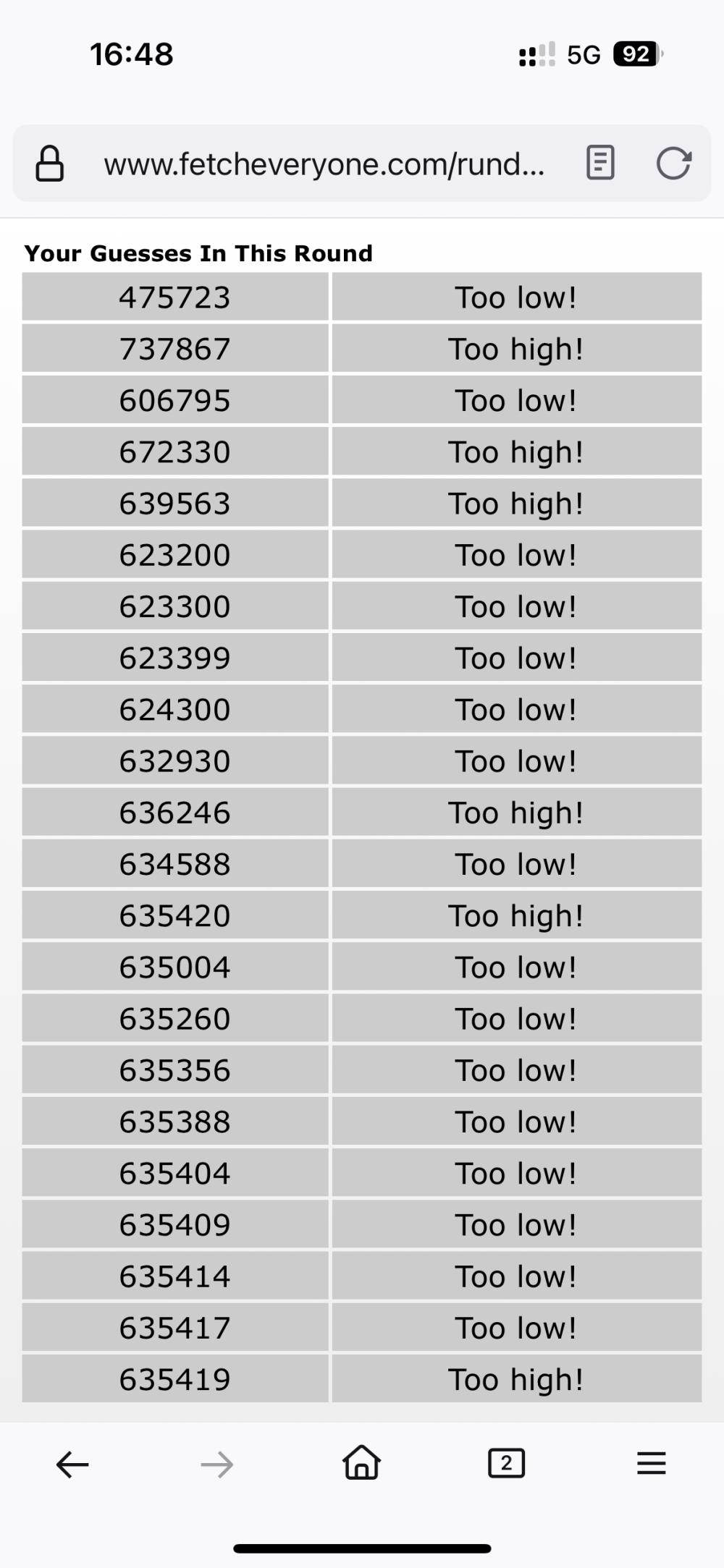This screenshot has width=724, height=1568.
Task: View site security lock info
Action: click(x=50, y=164)
